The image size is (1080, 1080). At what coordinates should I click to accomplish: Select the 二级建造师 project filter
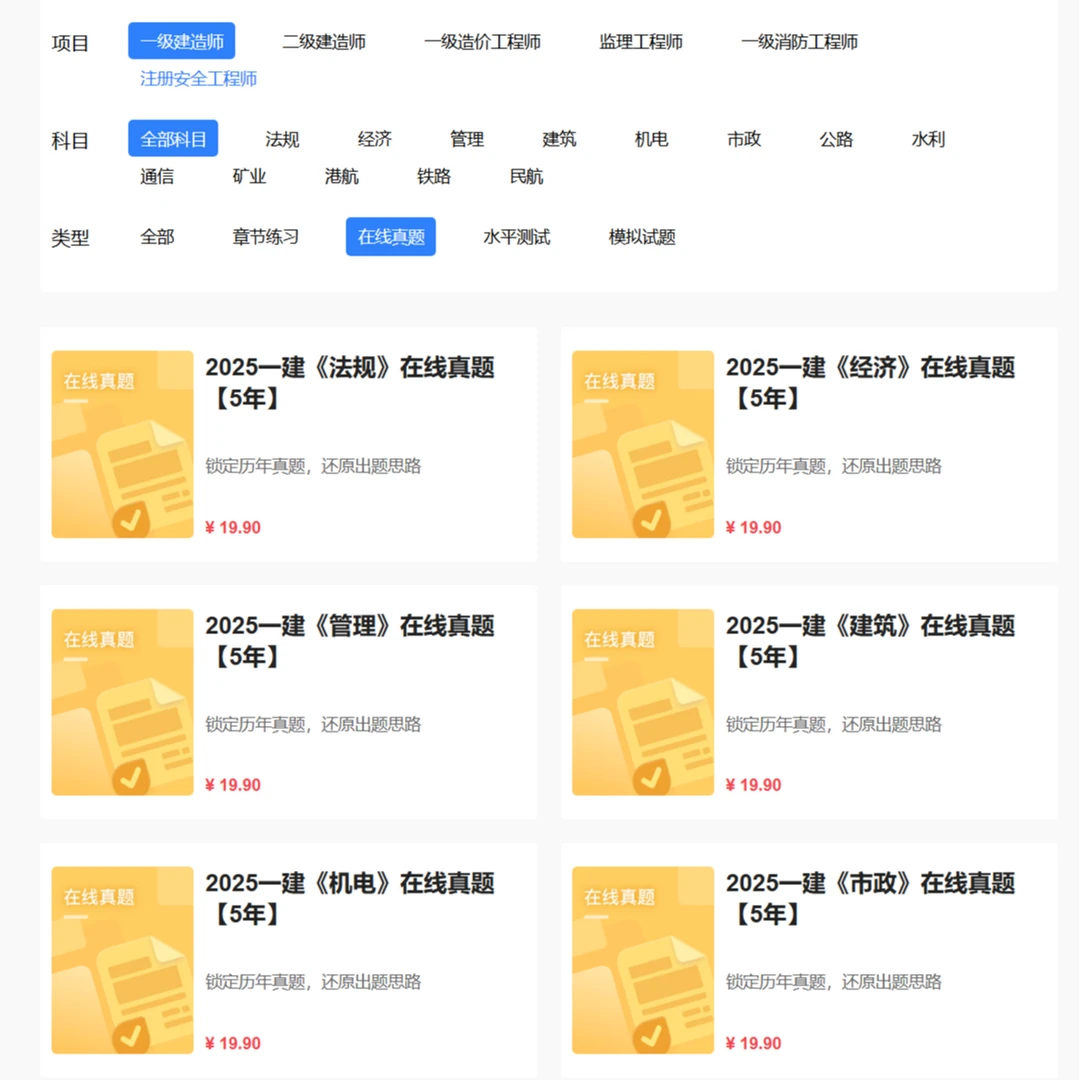coord(323,42)
